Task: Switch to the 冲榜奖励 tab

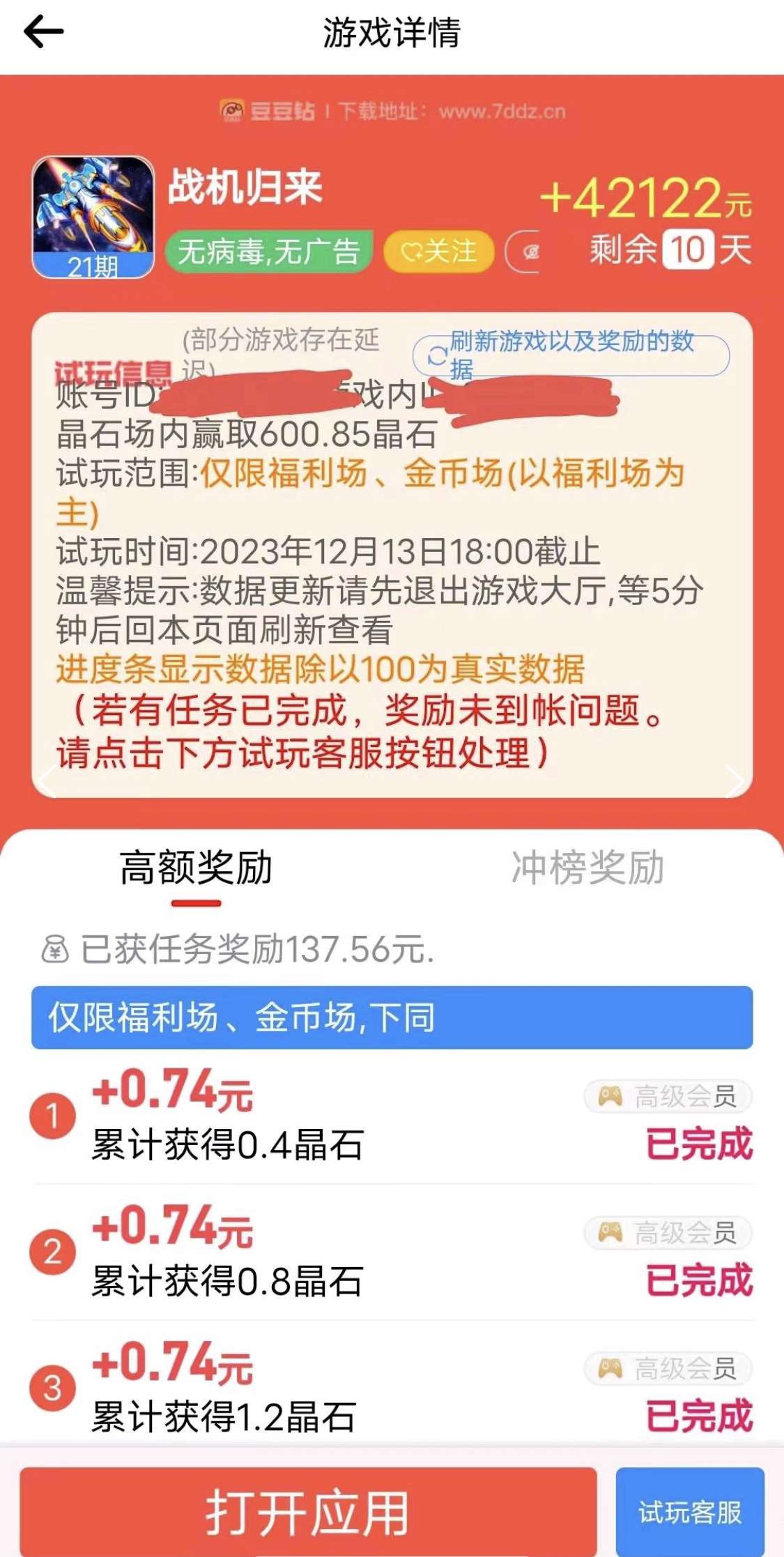Action: pyautogui.click(x=587, y=868)
